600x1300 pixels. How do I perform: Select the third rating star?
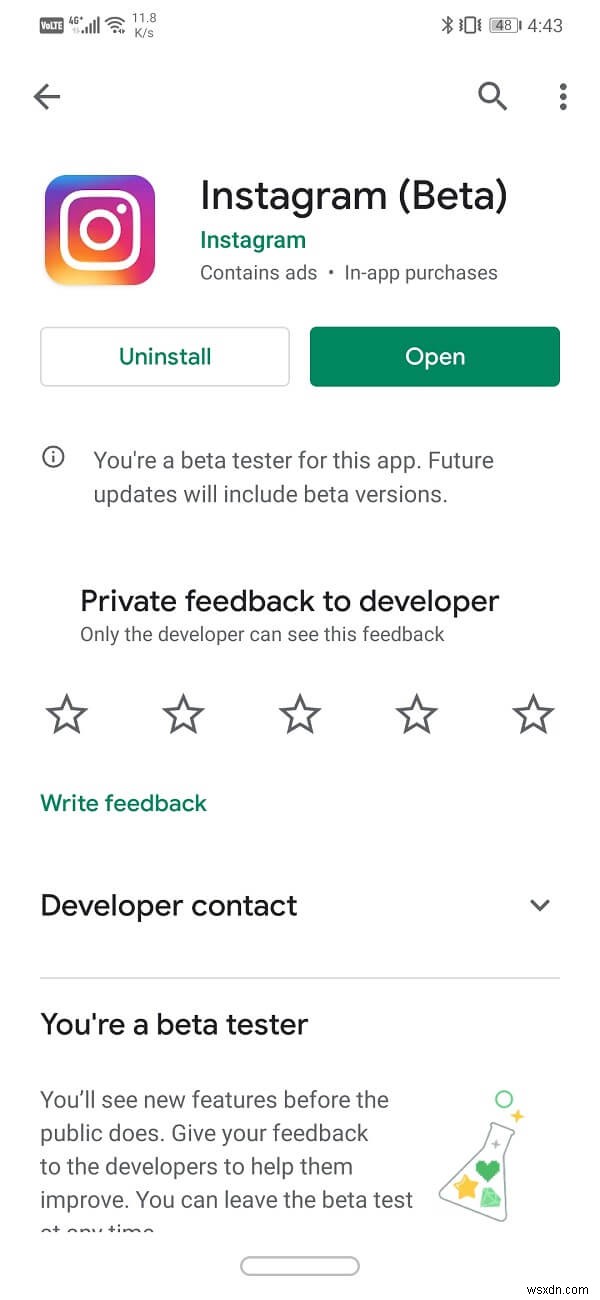[300, 715]
